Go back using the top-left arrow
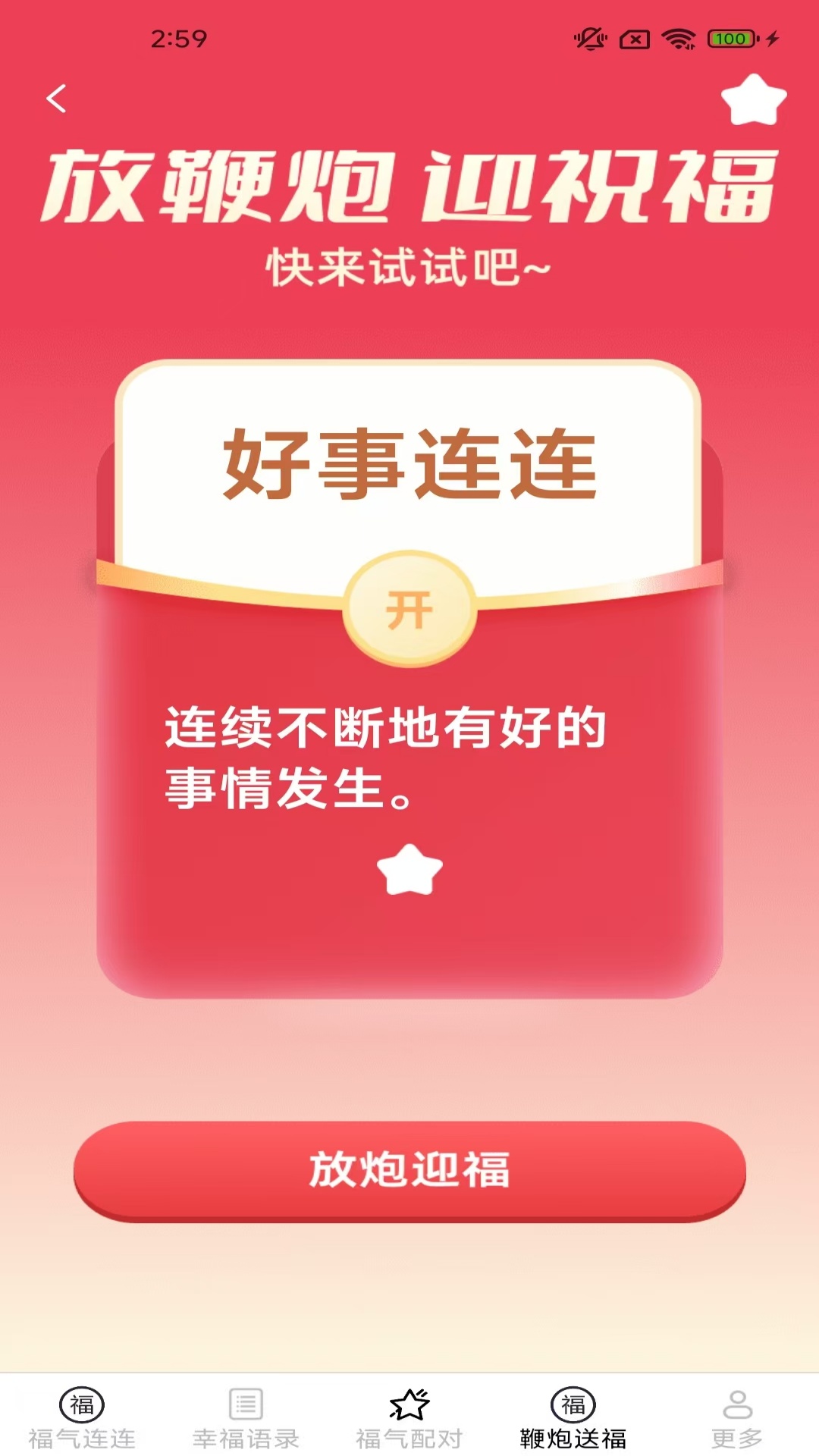 [57, 99]
